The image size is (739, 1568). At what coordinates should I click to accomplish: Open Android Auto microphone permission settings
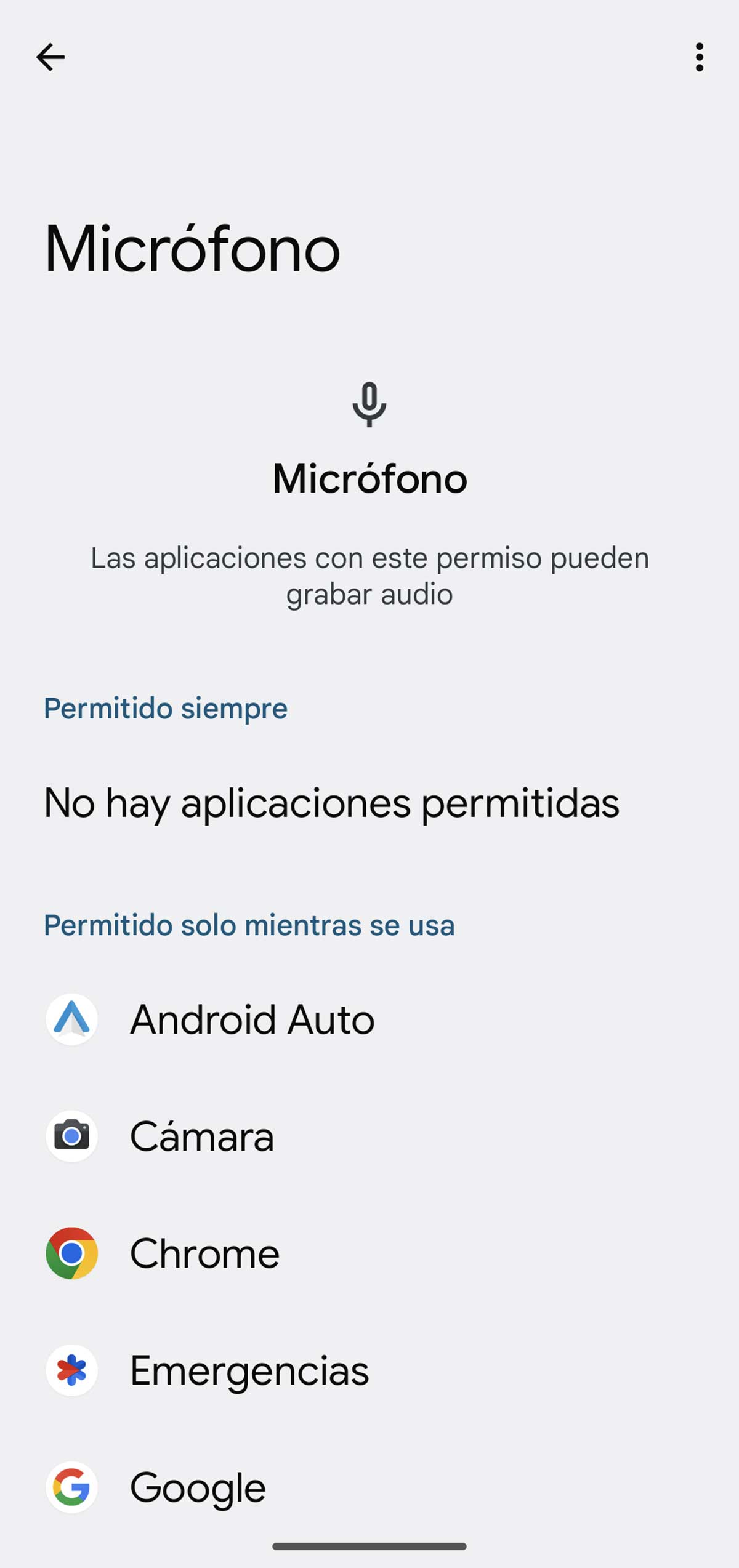pyautogui.click(x=253, y=1019)
